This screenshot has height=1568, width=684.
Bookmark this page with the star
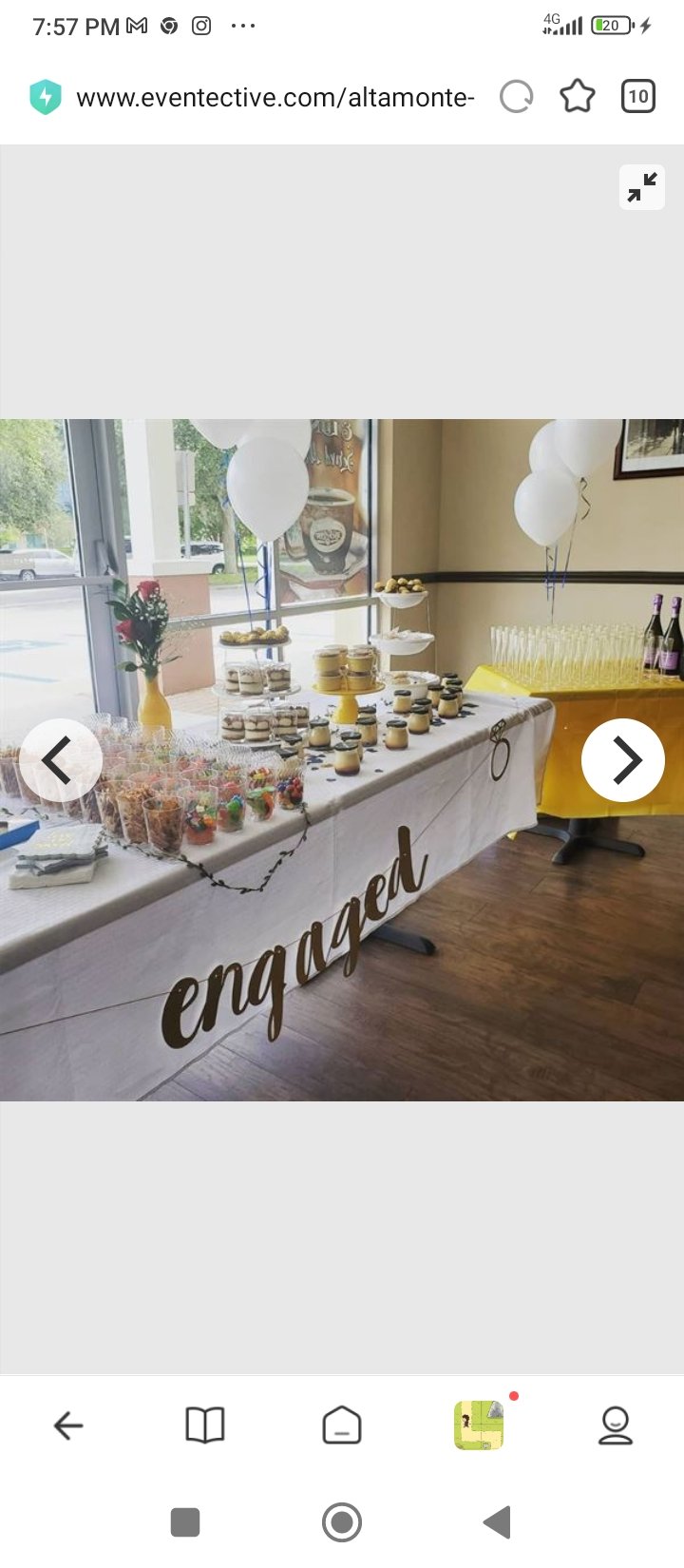click(578, 97)
